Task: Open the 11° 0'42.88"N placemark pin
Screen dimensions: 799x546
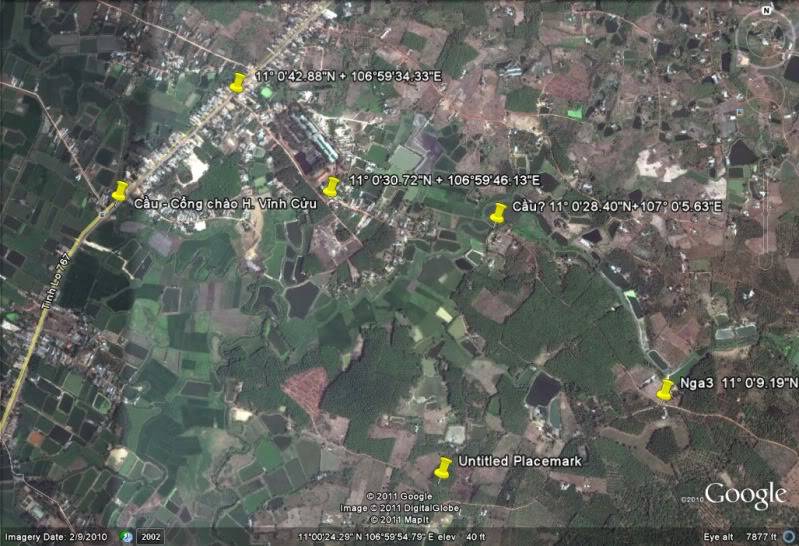Action: click(x=238, y=82)
